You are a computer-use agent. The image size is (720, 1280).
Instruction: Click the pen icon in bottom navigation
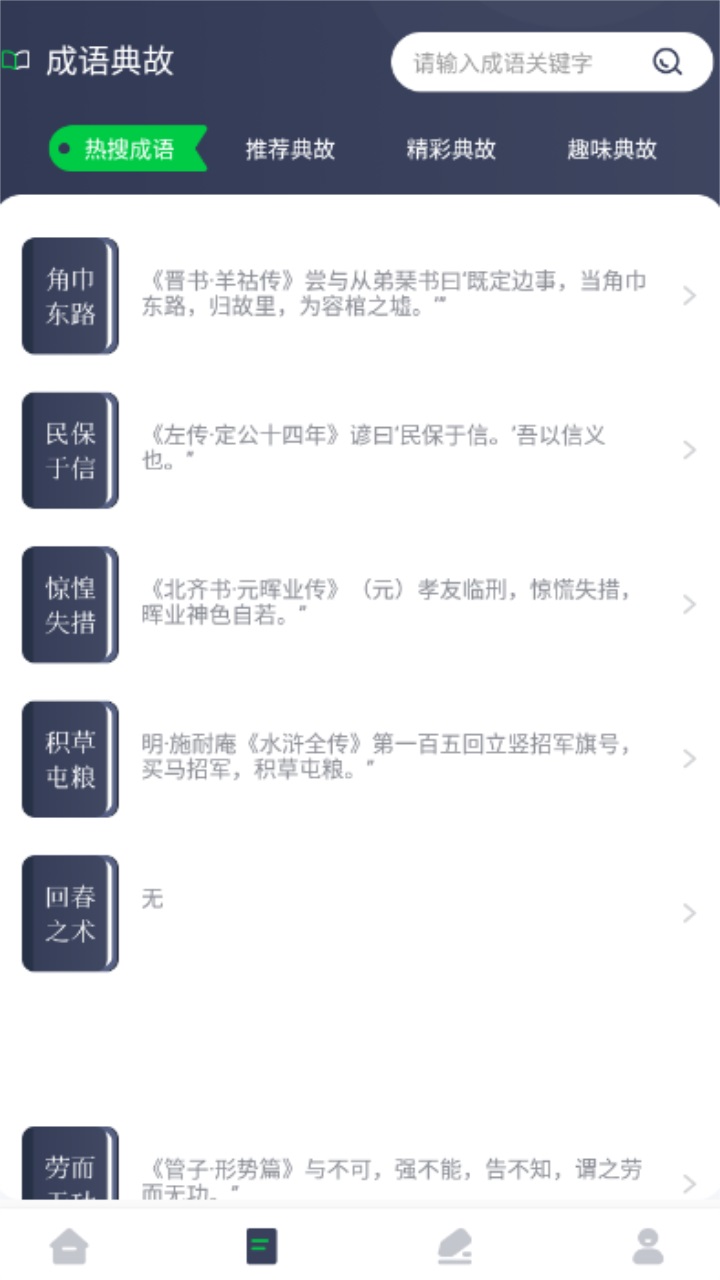pos(455,1243)
